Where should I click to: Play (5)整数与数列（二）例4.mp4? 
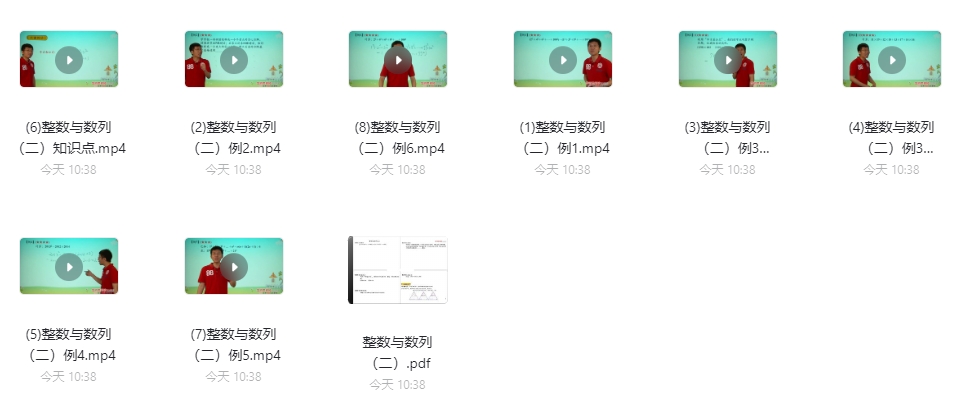68,266
